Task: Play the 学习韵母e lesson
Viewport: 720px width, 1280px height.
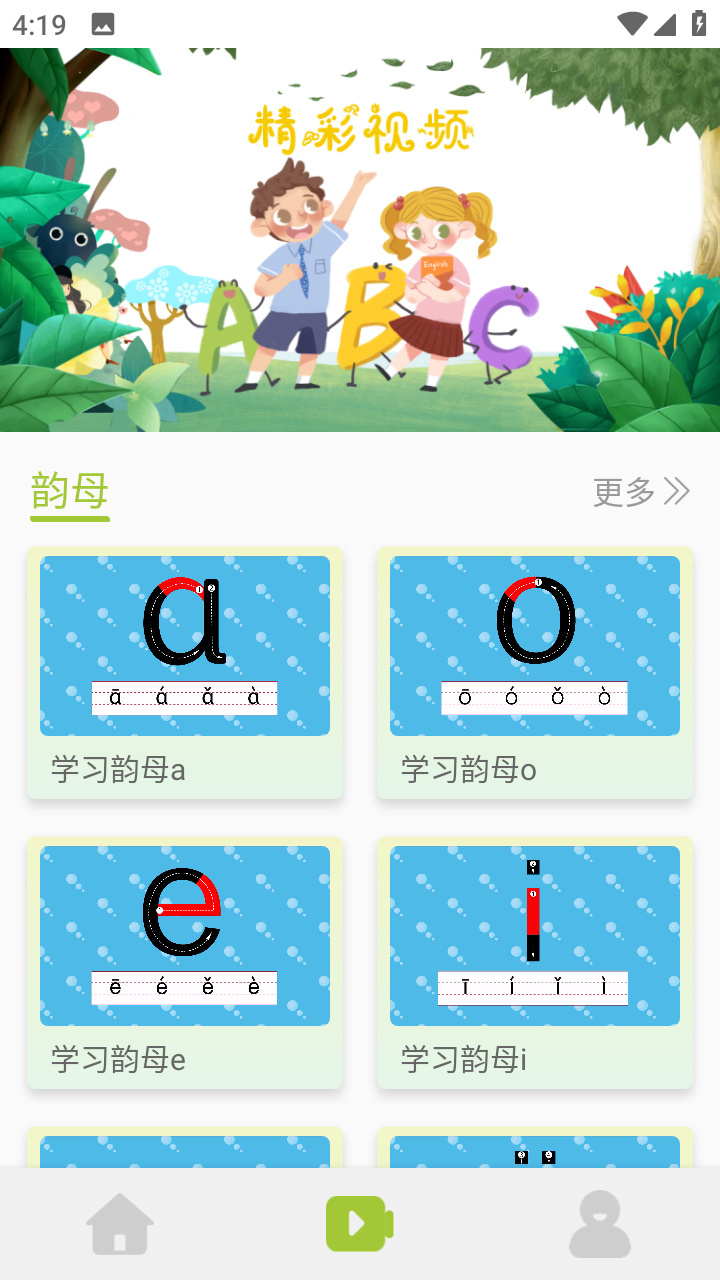Action: coord(185,962)
